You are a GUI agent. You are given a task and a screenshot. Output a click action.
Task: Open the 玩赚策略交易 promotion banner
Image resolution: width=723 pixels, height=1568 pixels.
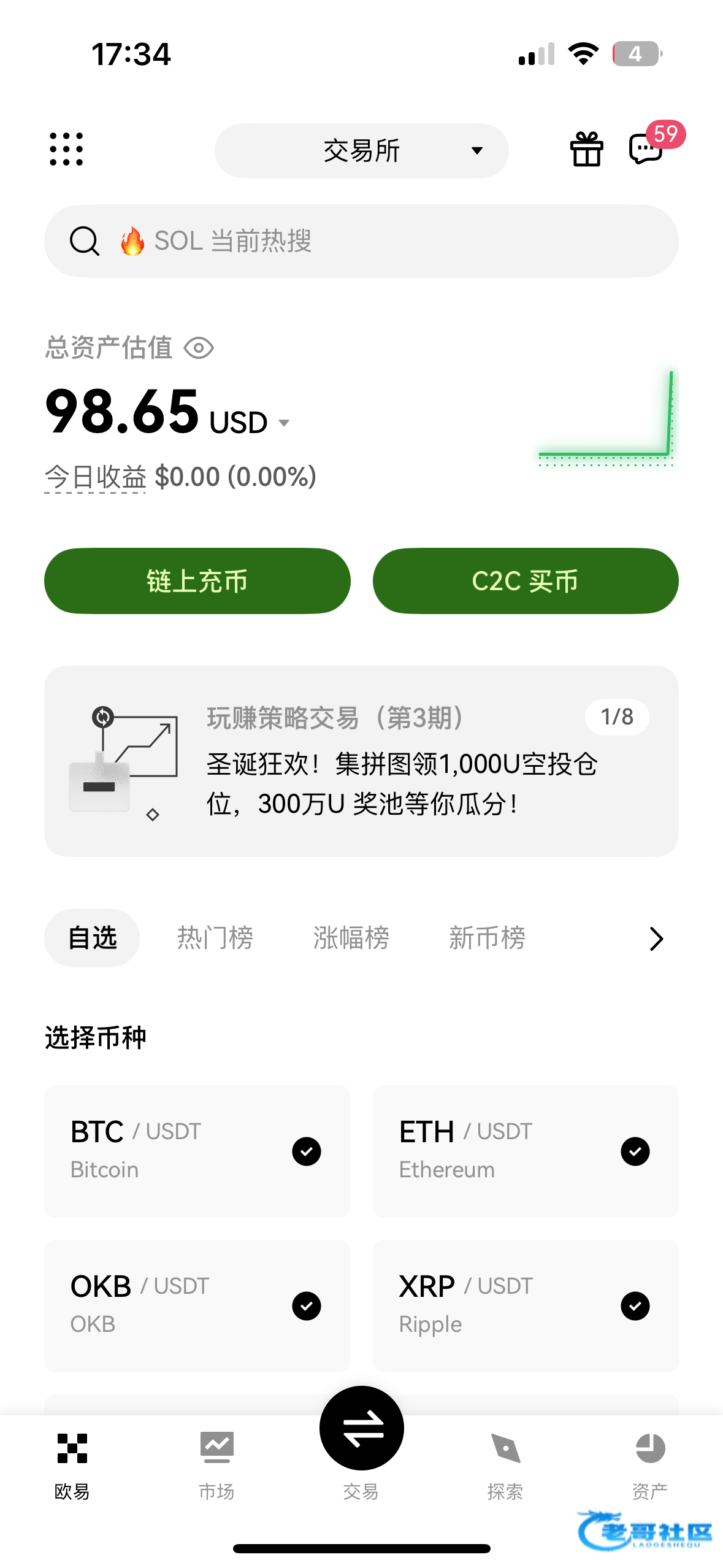[x=361, y=761]
